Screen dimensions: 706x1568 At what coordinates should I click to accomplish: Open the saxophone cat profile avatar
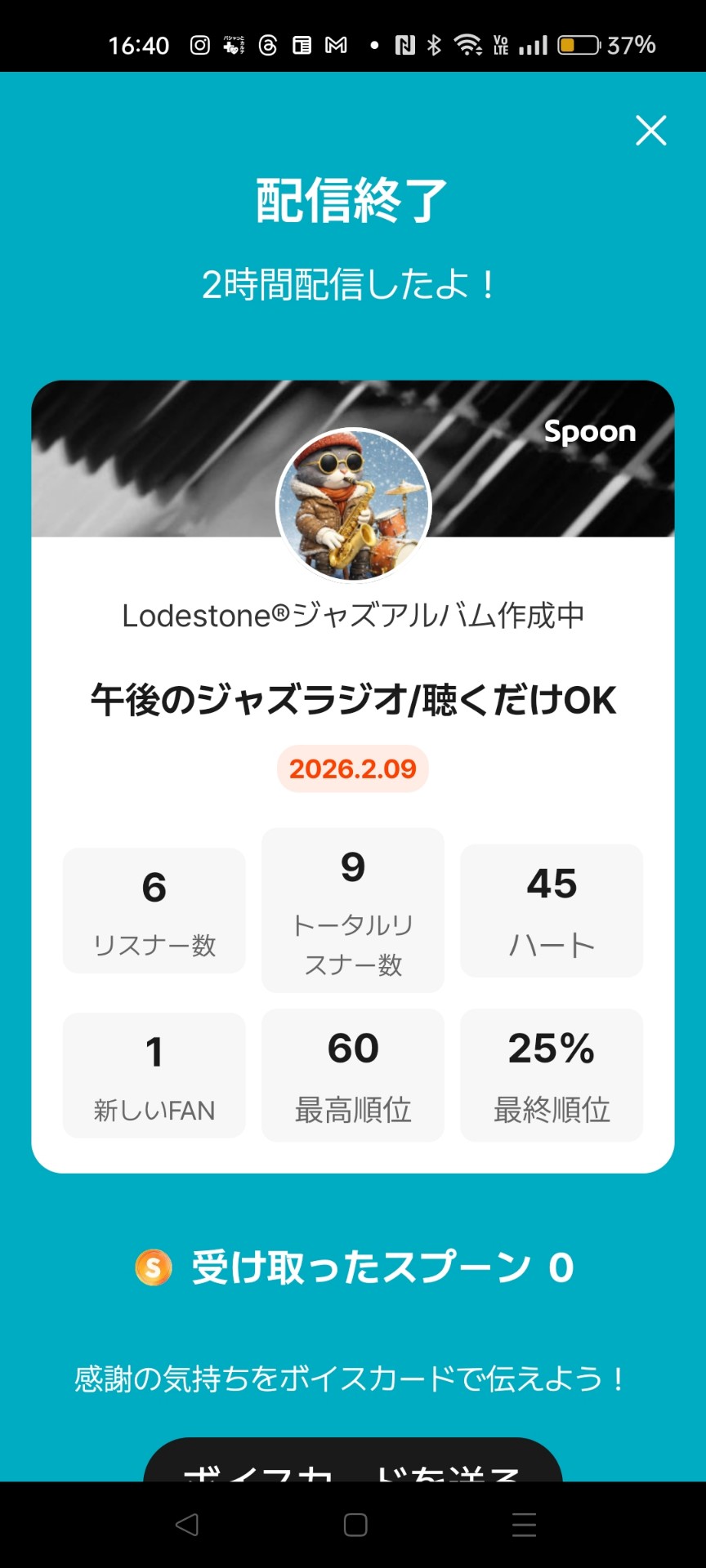(x=353, y=506)
